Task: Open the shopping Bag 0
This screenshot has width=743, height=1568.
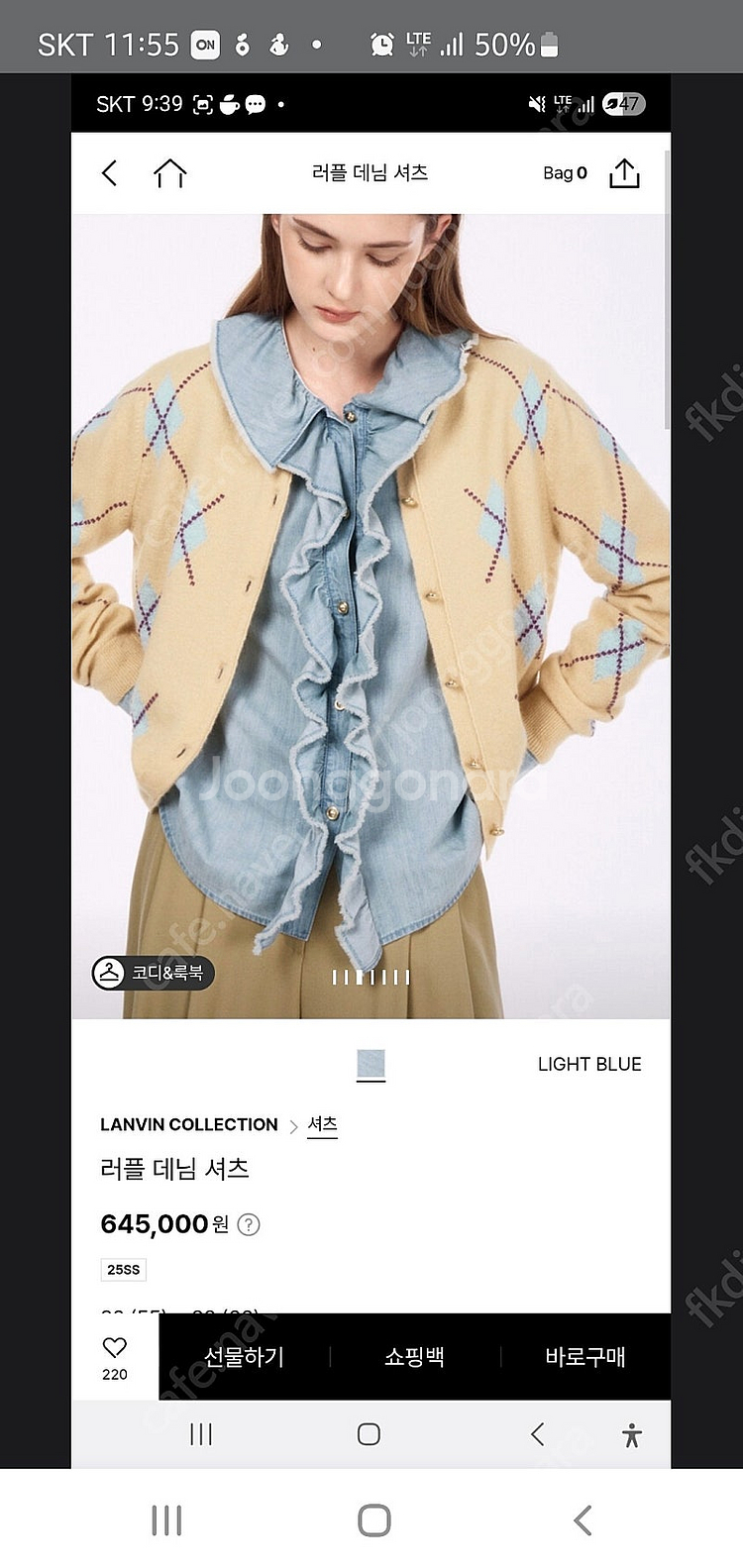Action: point(565,173)
